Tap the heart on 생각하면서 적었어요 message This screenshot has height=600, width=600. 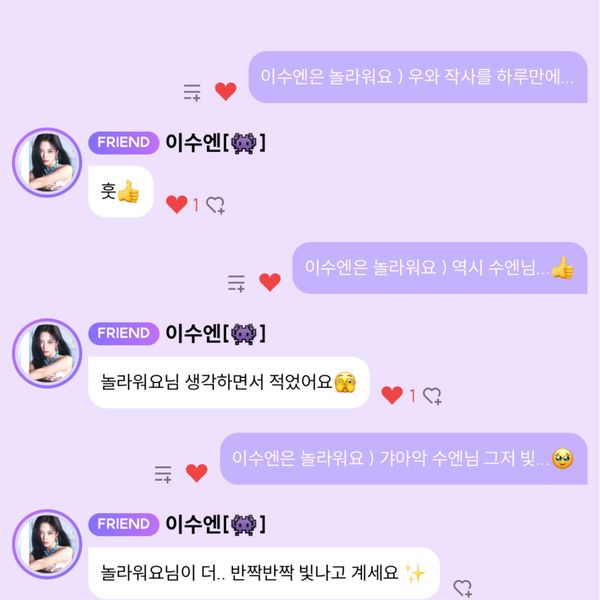(x=392, y=395)
